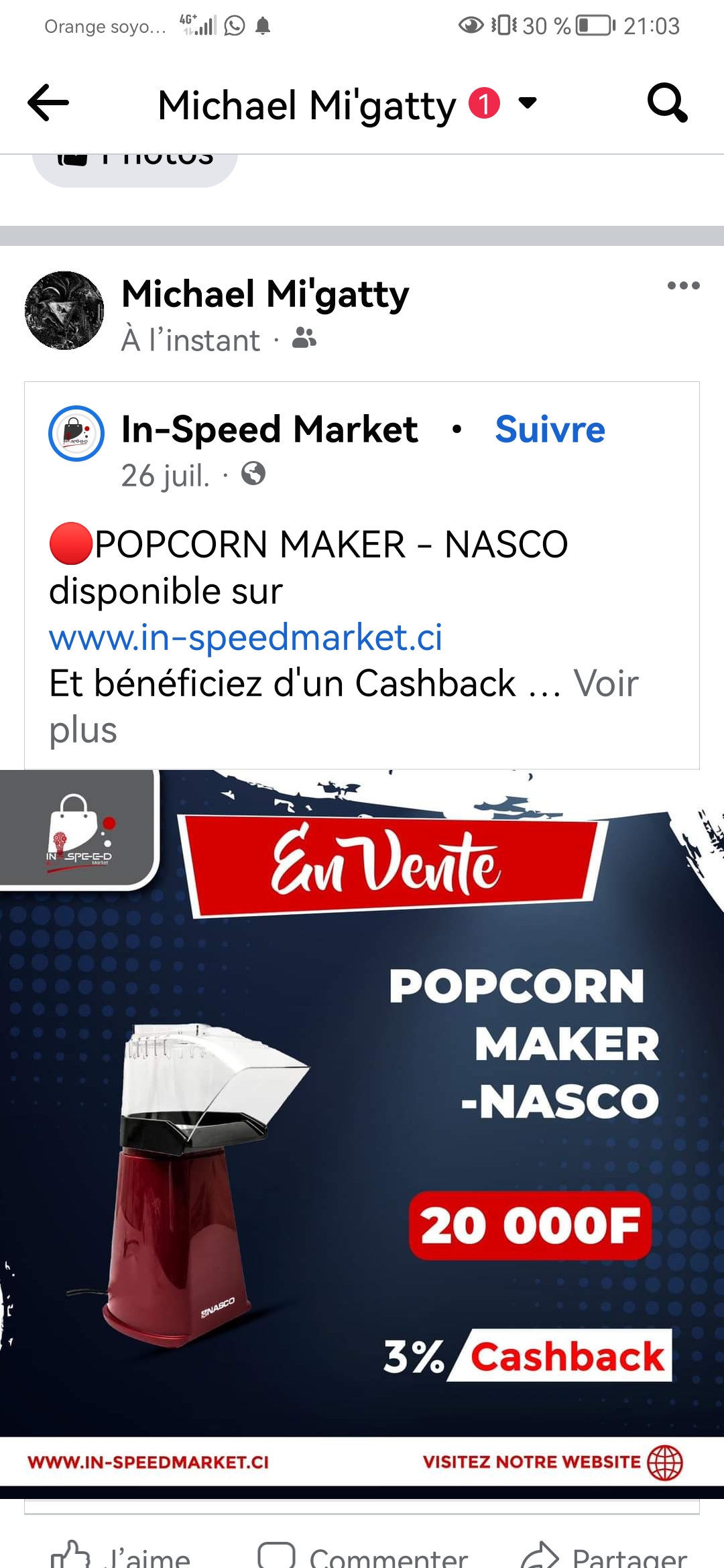Follow In-Speed Market with Suivre
Screen dimensions: 724x1568
click(x=550, y=430)
